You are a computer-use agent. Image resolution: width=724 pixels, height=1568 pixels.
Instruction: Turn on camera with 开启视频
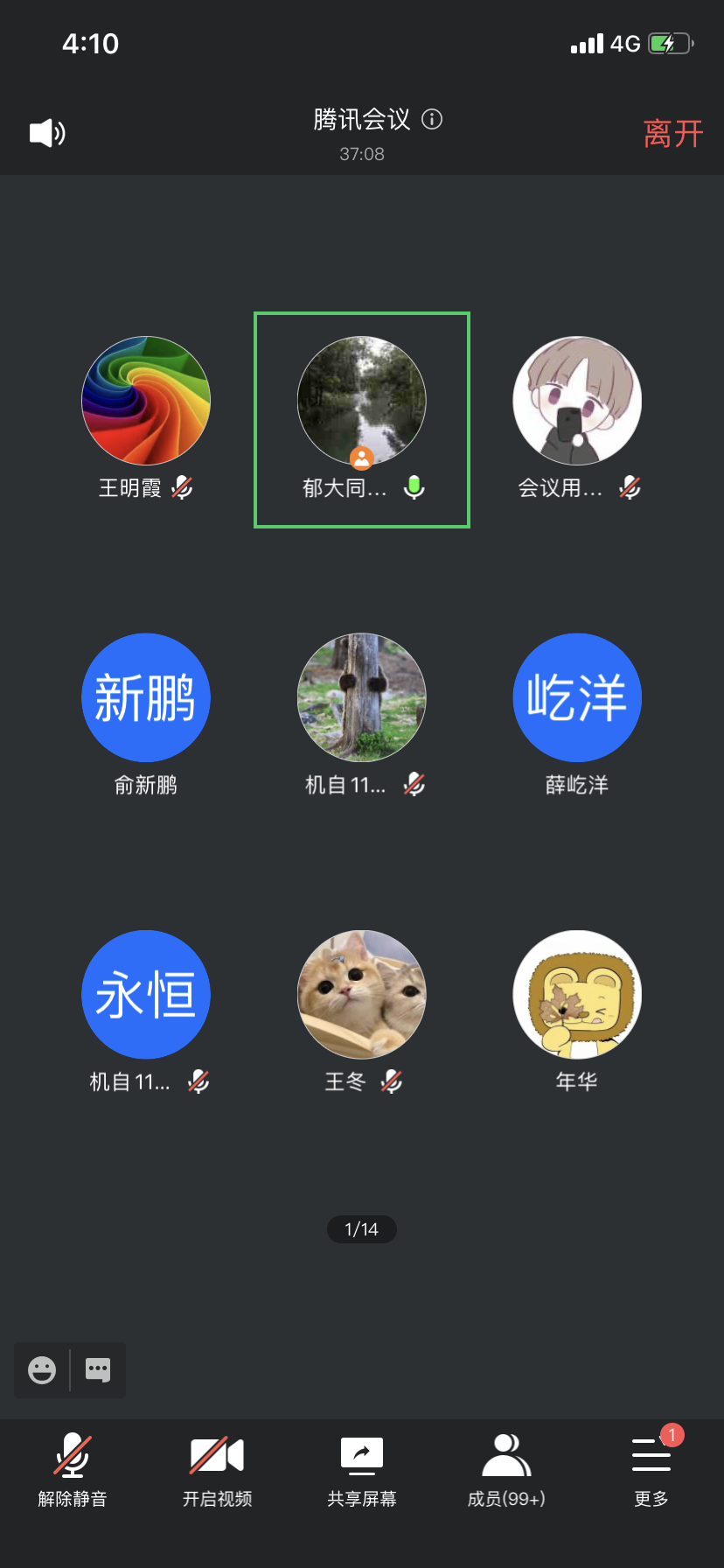pyautogui.click(x=217, y=1472)
